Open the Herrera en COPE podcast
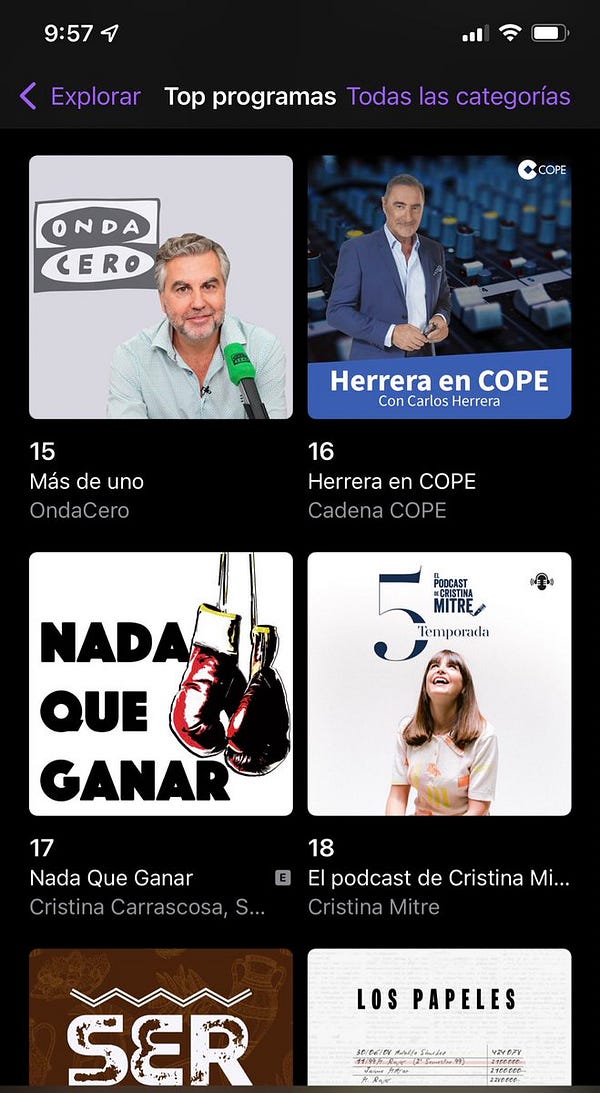Viewport: 600px width, 1093px height. [439, 287]
